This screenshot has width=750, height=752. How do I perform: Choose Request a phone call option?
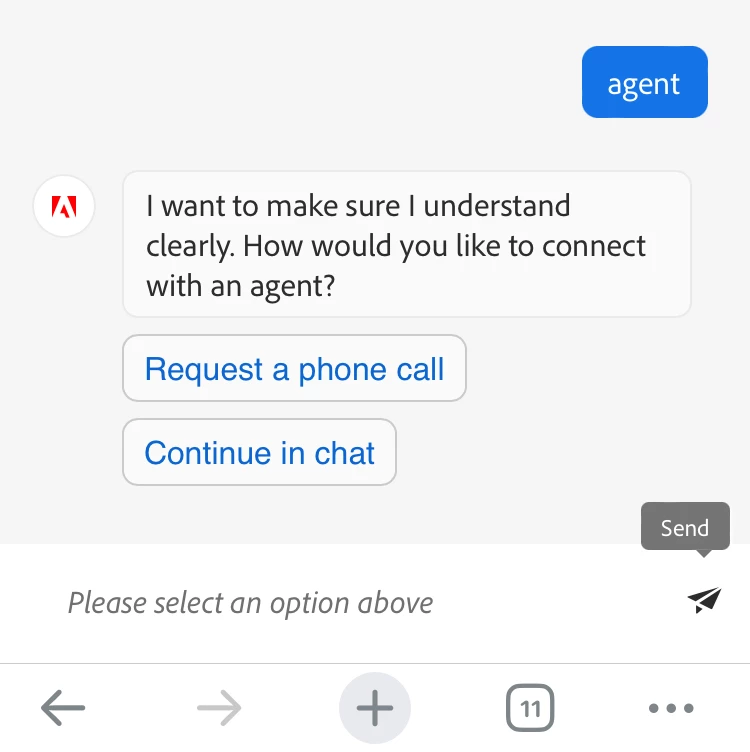tap(294, 369)
